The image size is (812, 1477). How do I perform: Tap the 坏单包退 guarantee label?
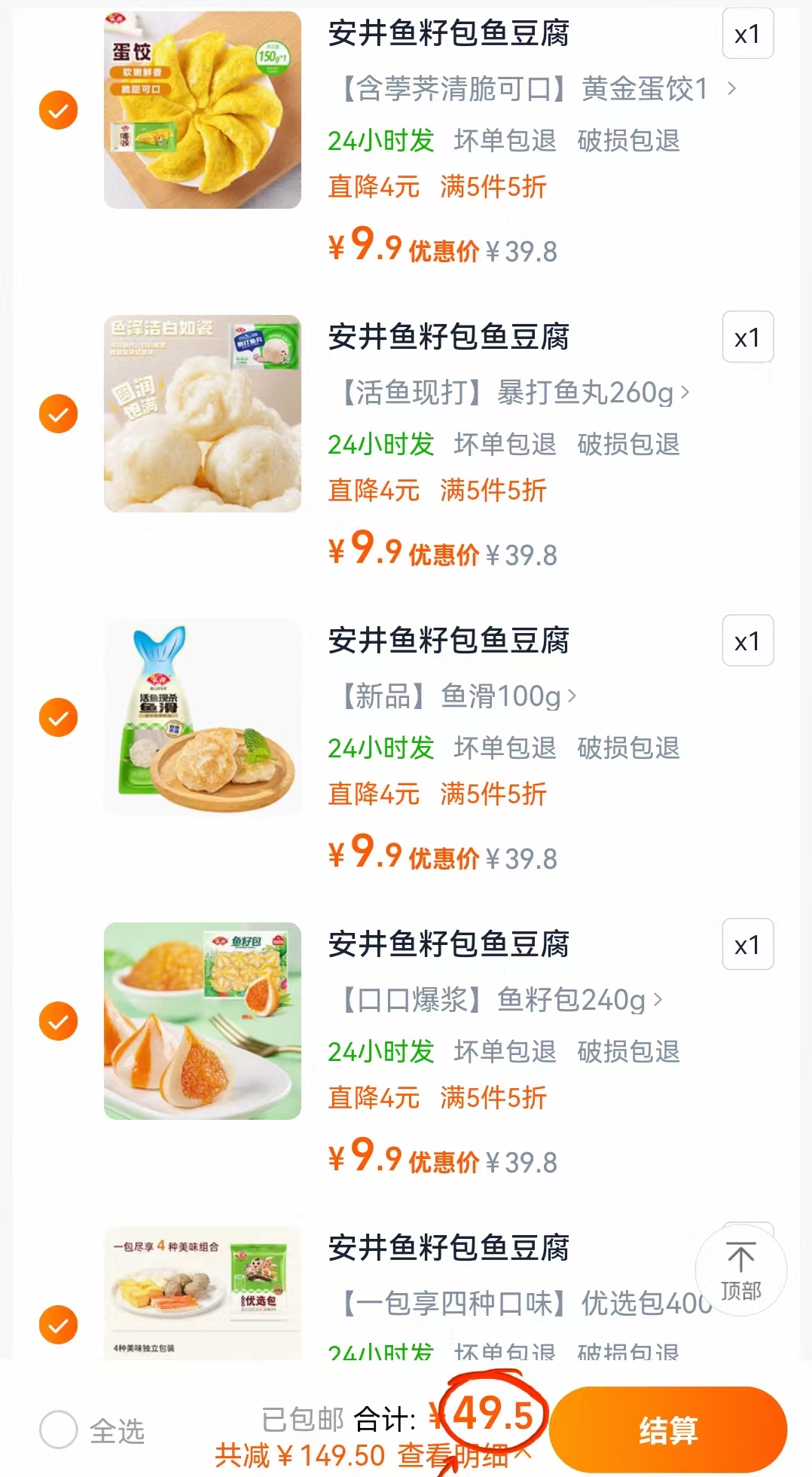(505, 141)
